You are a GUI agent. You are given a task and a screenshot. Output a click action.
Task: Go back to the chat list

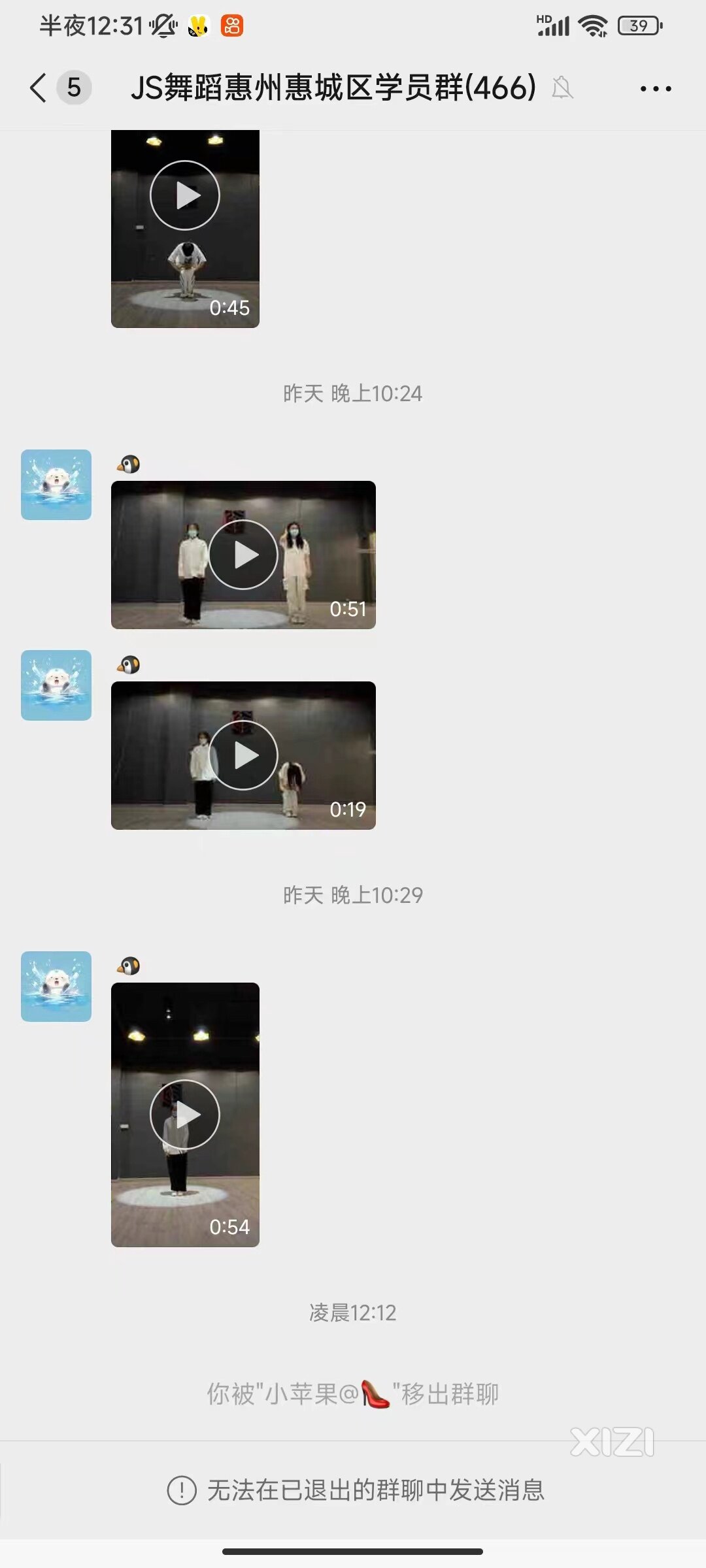pyautogui.click(x=39, y=88)
